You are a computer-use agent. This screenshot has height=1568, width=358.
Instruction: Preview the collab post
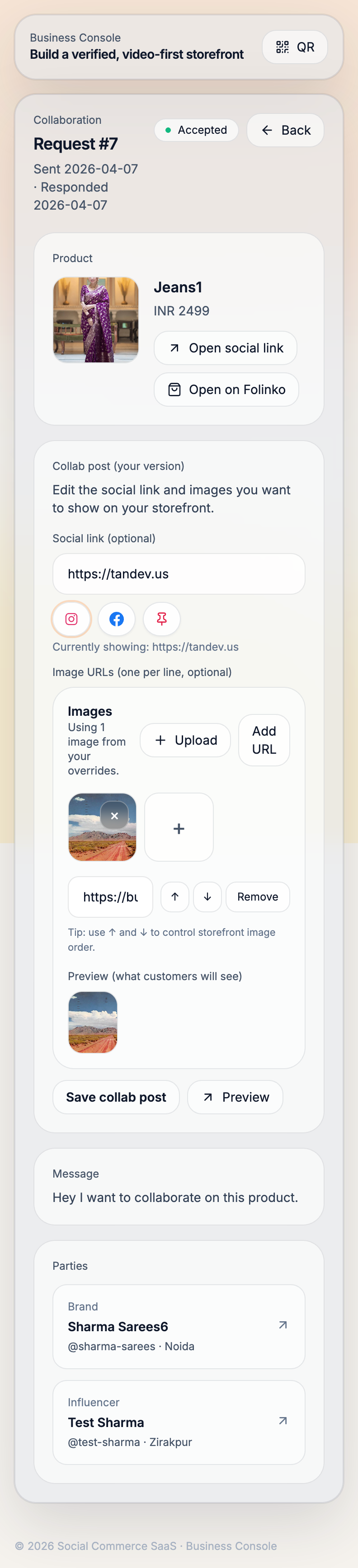tap(235, 1097)
